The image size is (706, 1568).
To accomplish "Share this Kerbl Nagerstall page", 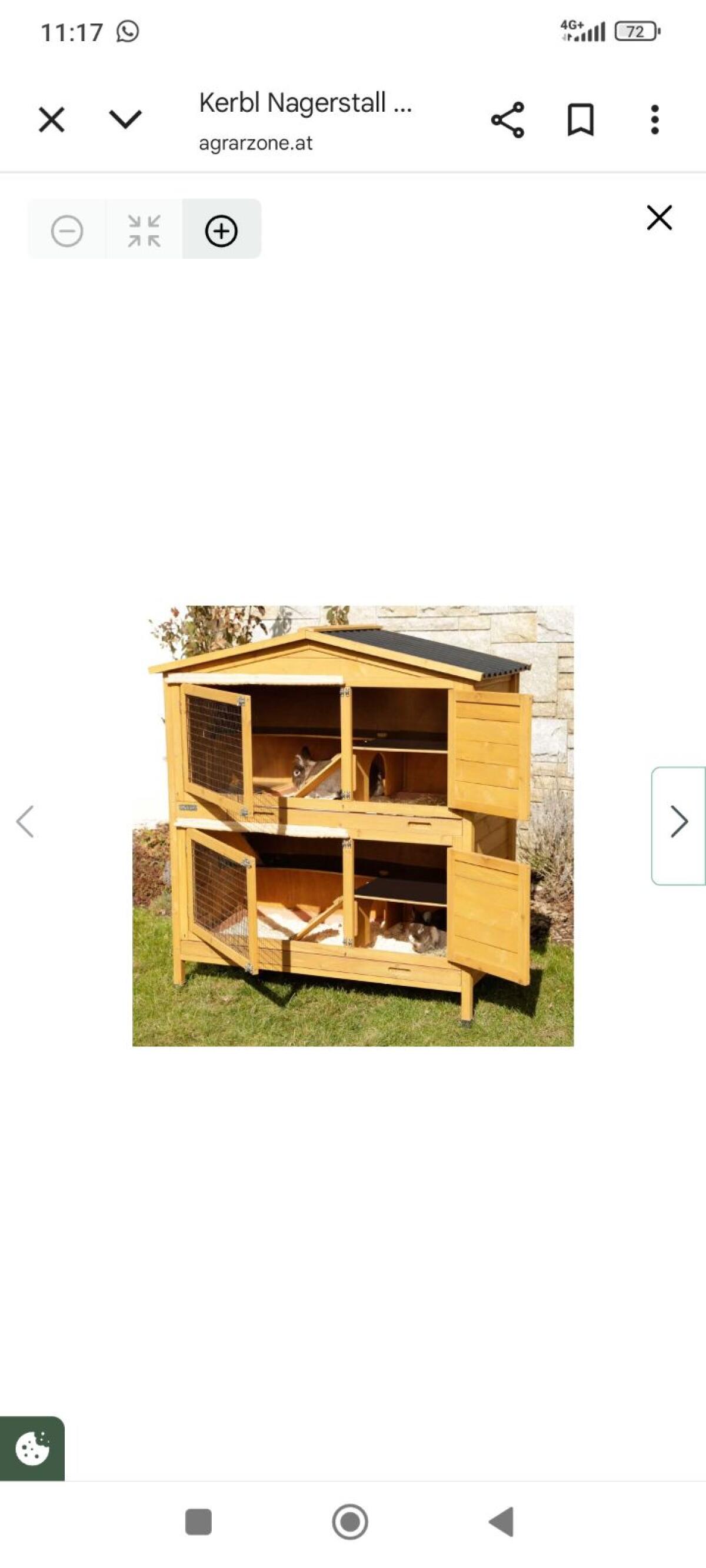I will (x=507, y=120).
